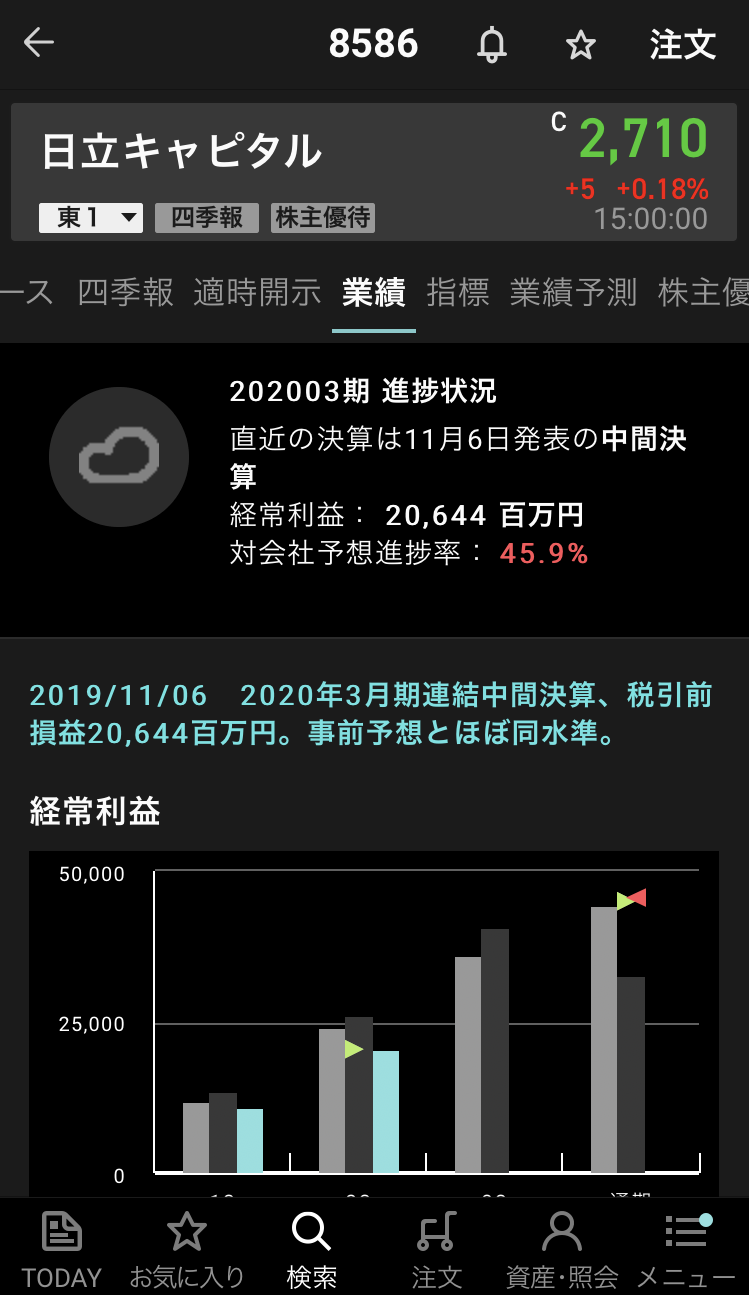Switch to the 業績予測 tab
This screenshot has height=1295, width=749.
pos(573,292)
